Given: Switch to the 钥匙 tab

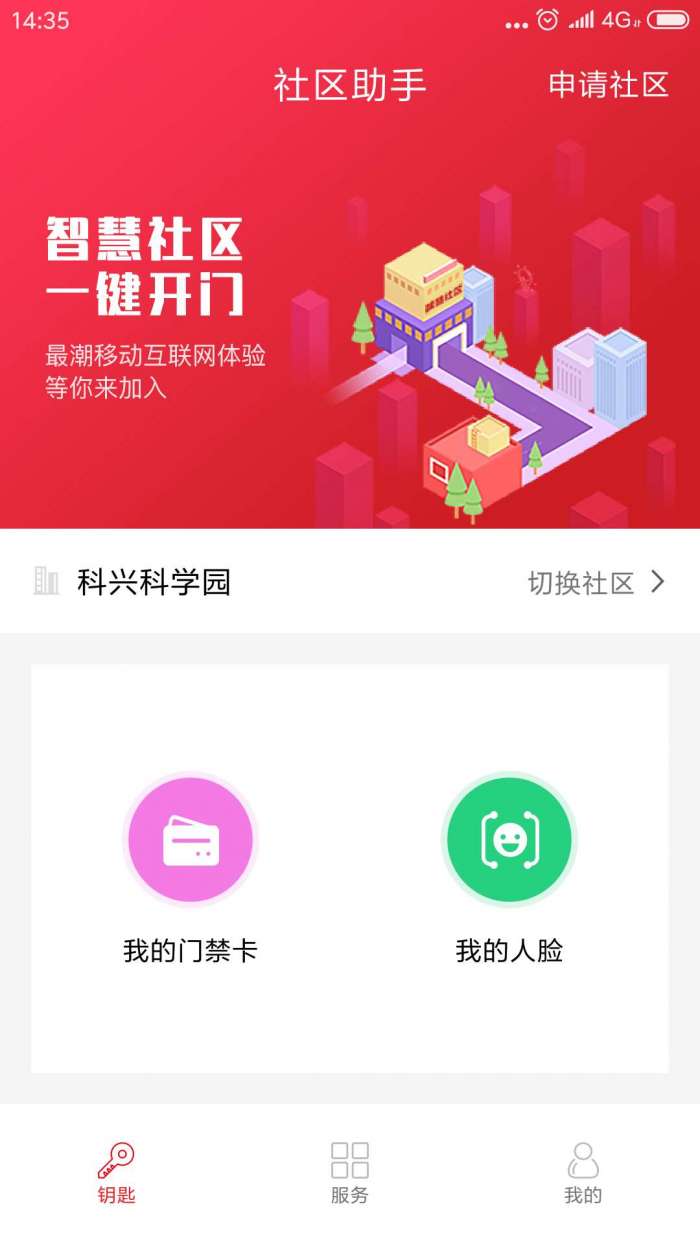Looking at the screenshot, I should pos(116,1174).
